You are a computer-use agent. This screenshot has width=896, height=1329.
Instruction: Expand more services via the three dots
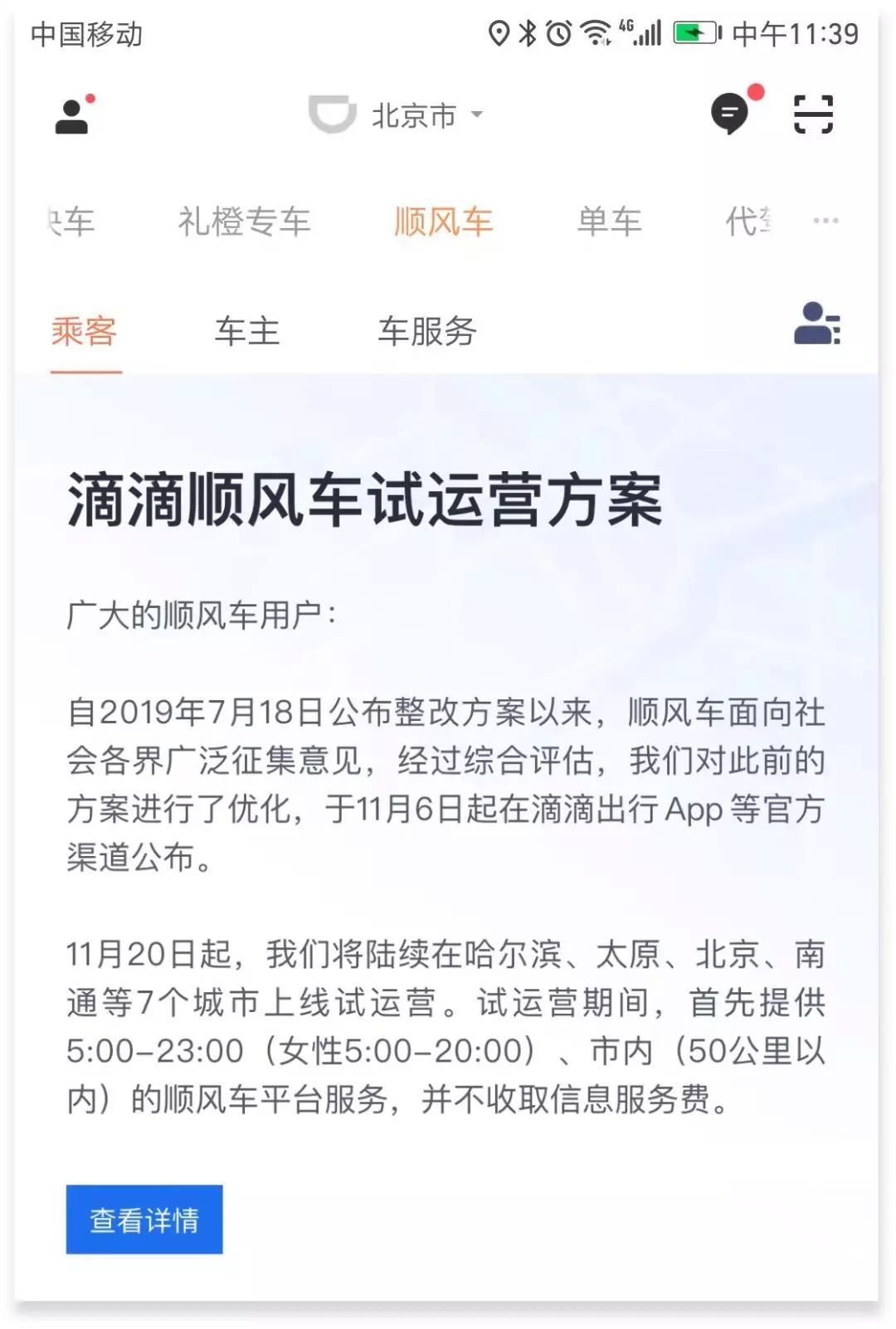(x=825, y=221)
